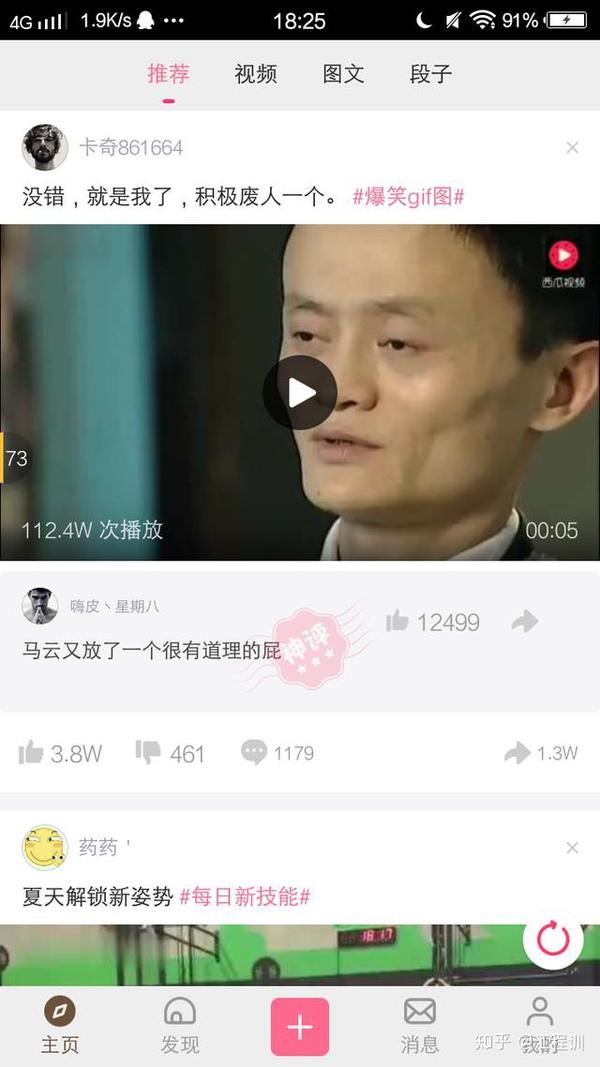Like the post with 3.8W likes

coord(32,753)
